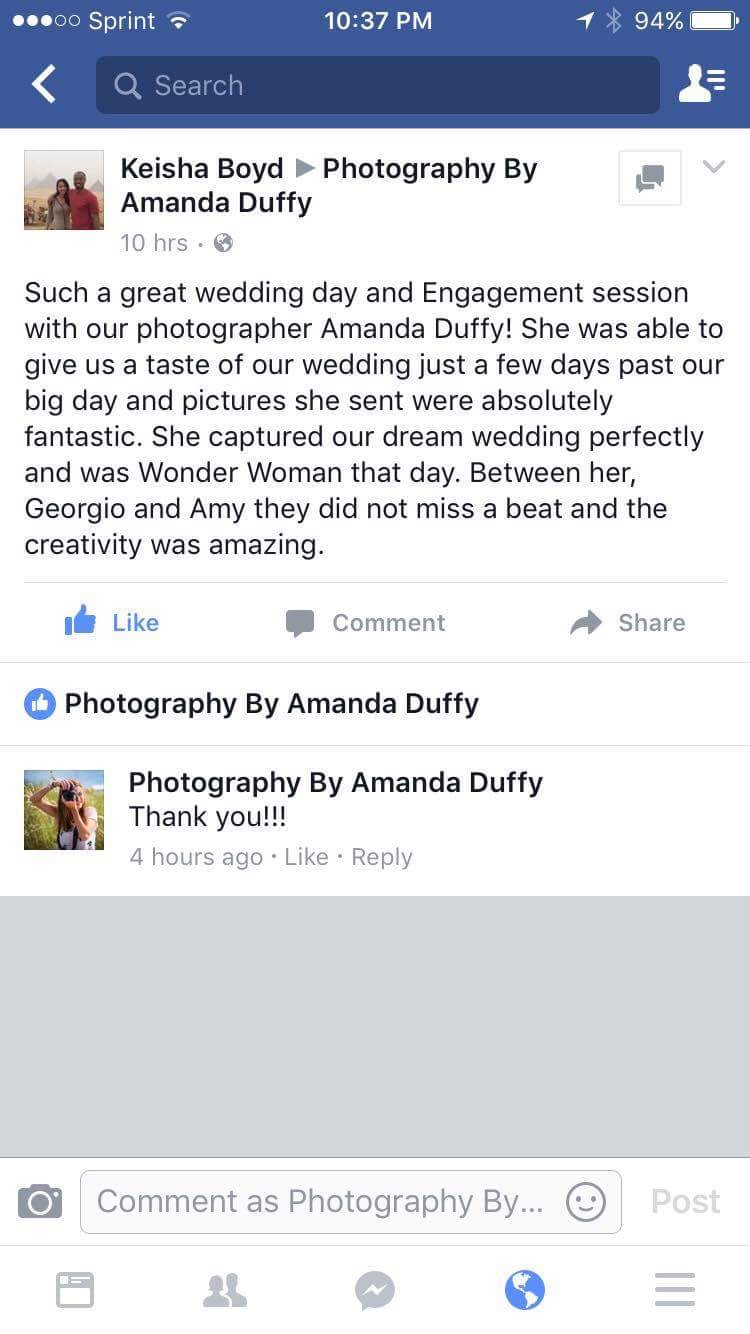Viewport: 750px width, 1334px height.
Task: Open Keisha Boyd's profile picture
Action: click(x=64, y=190)
